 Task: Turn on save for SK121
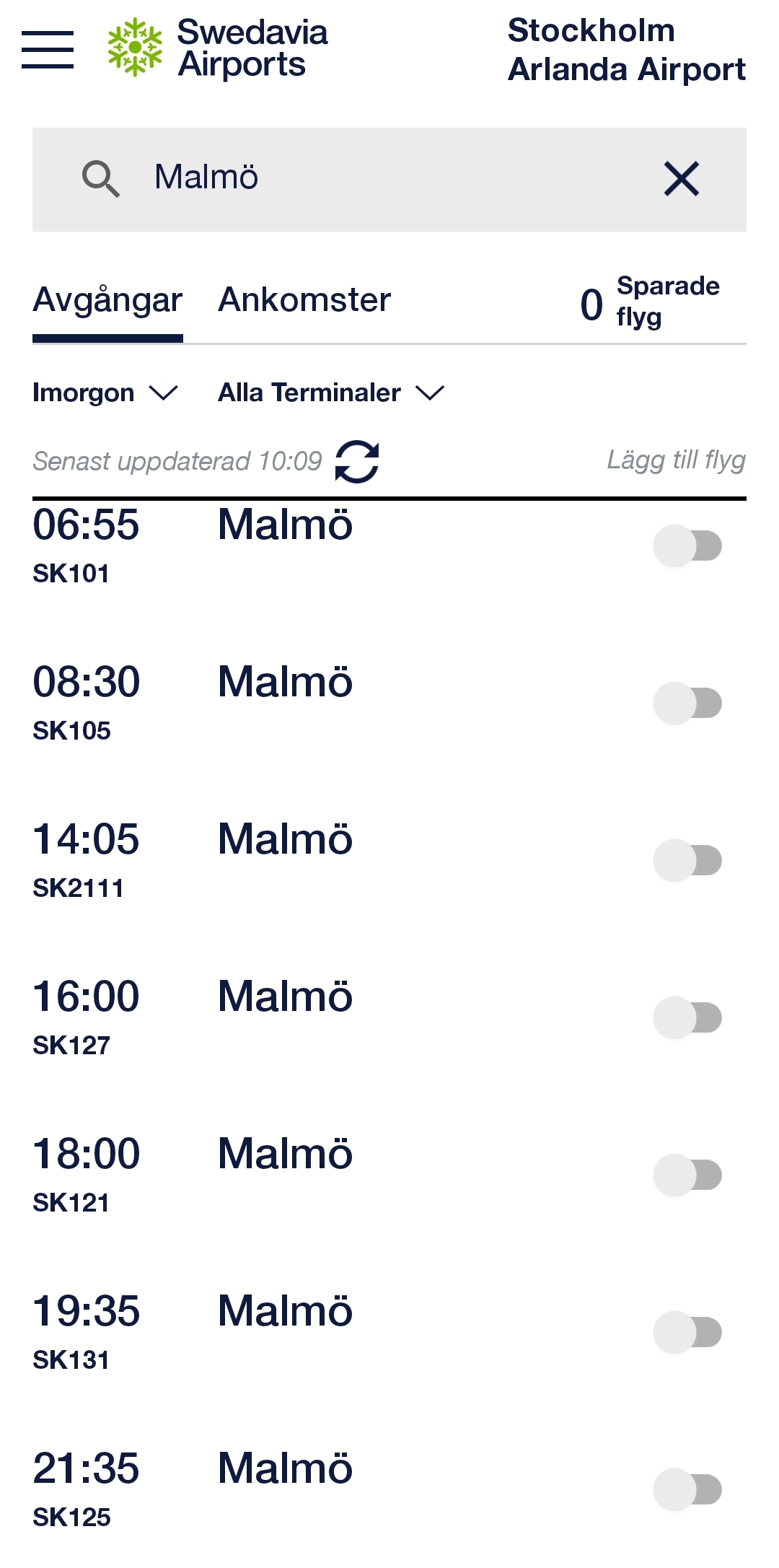(687, 1175)
